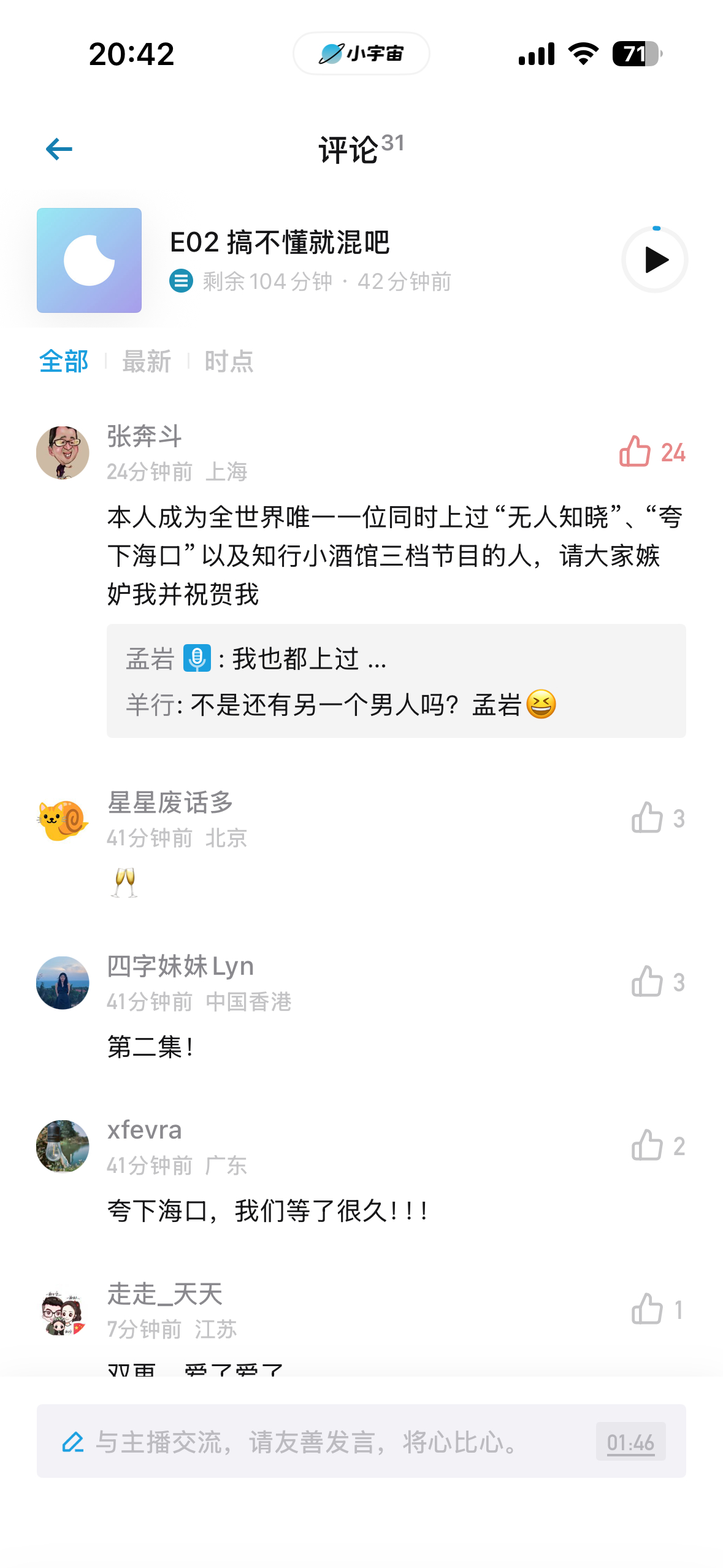Open 四字妹妹Lyn's avatar
Viewport: 723px width, 1568px height.
click(x=63, y=982)
